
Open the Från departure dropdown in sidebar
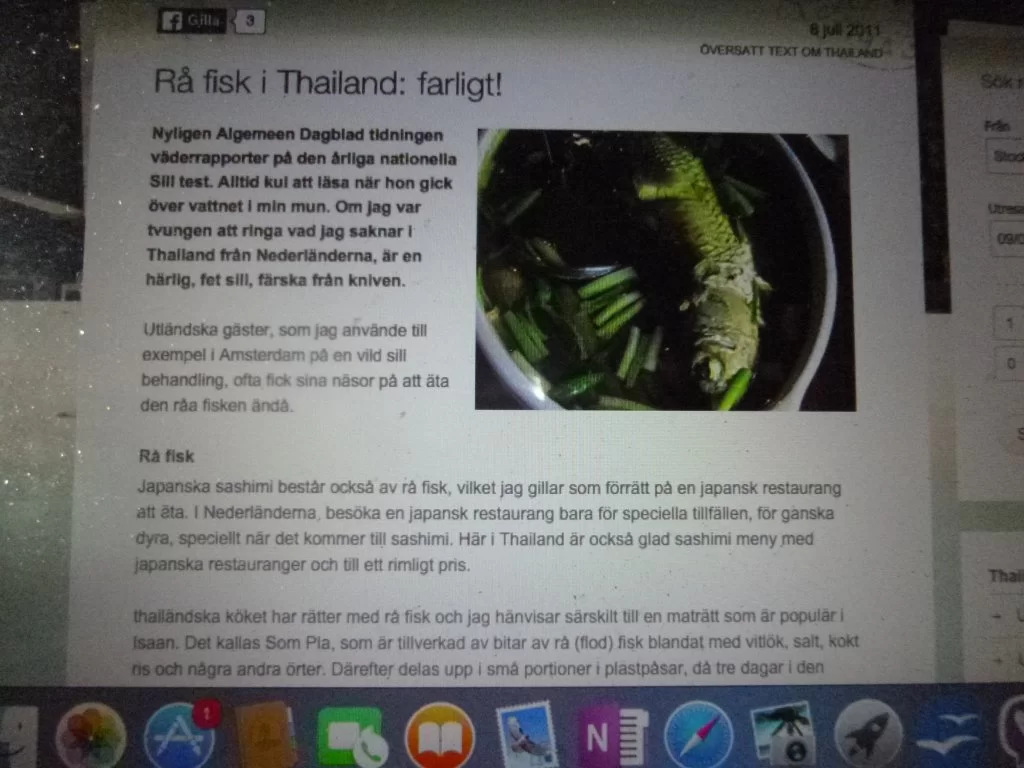(x=1005, y=157)
